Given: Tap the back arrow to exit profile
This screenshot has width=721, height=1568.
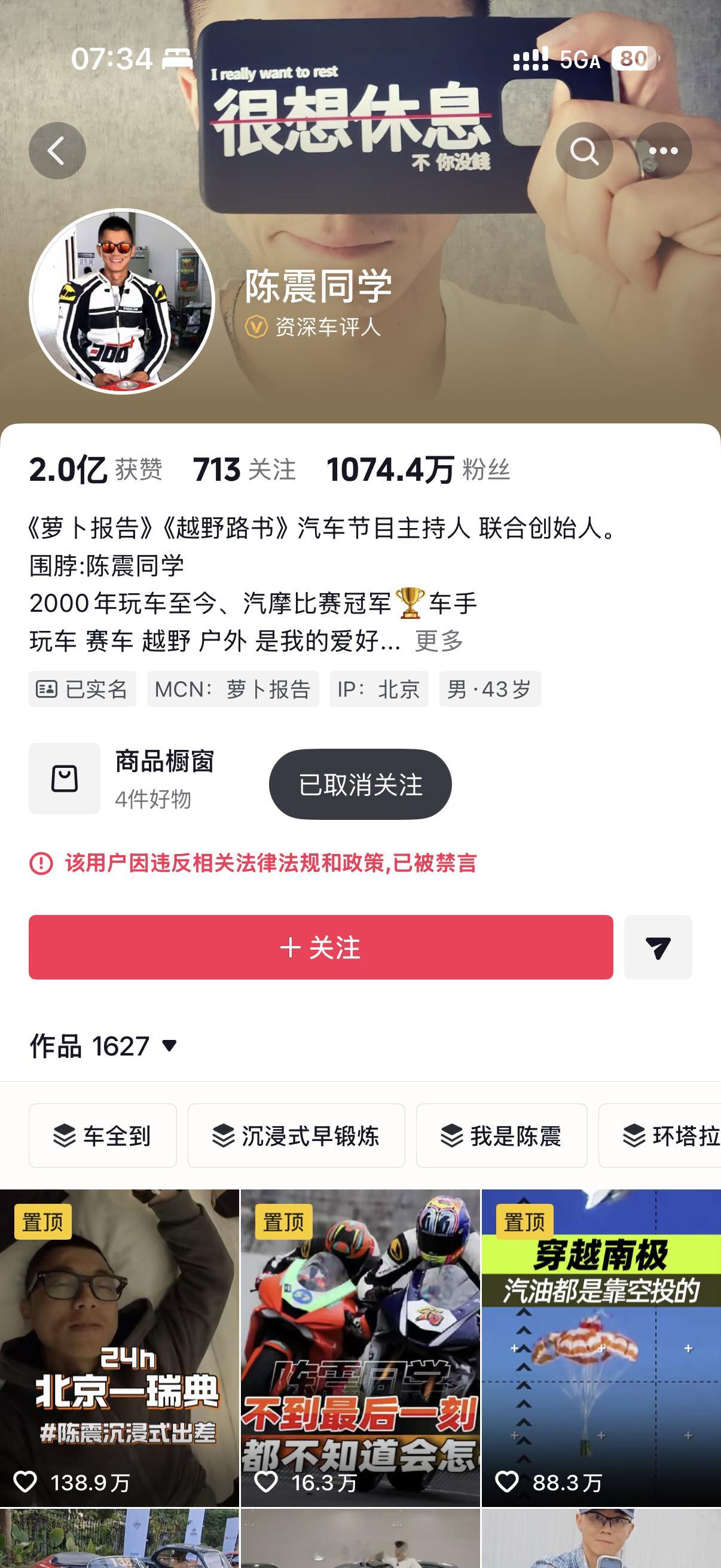Looking at the screenshot, I should [58, 150].
